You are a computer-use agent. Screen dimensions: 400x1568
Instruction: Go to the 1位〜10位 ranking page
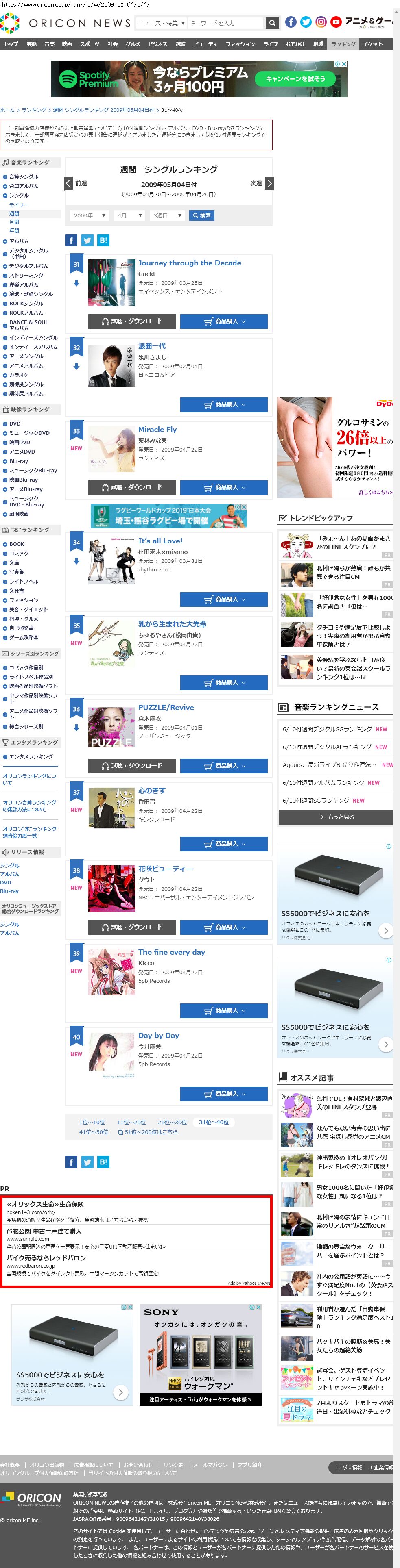click(92, 1122)
